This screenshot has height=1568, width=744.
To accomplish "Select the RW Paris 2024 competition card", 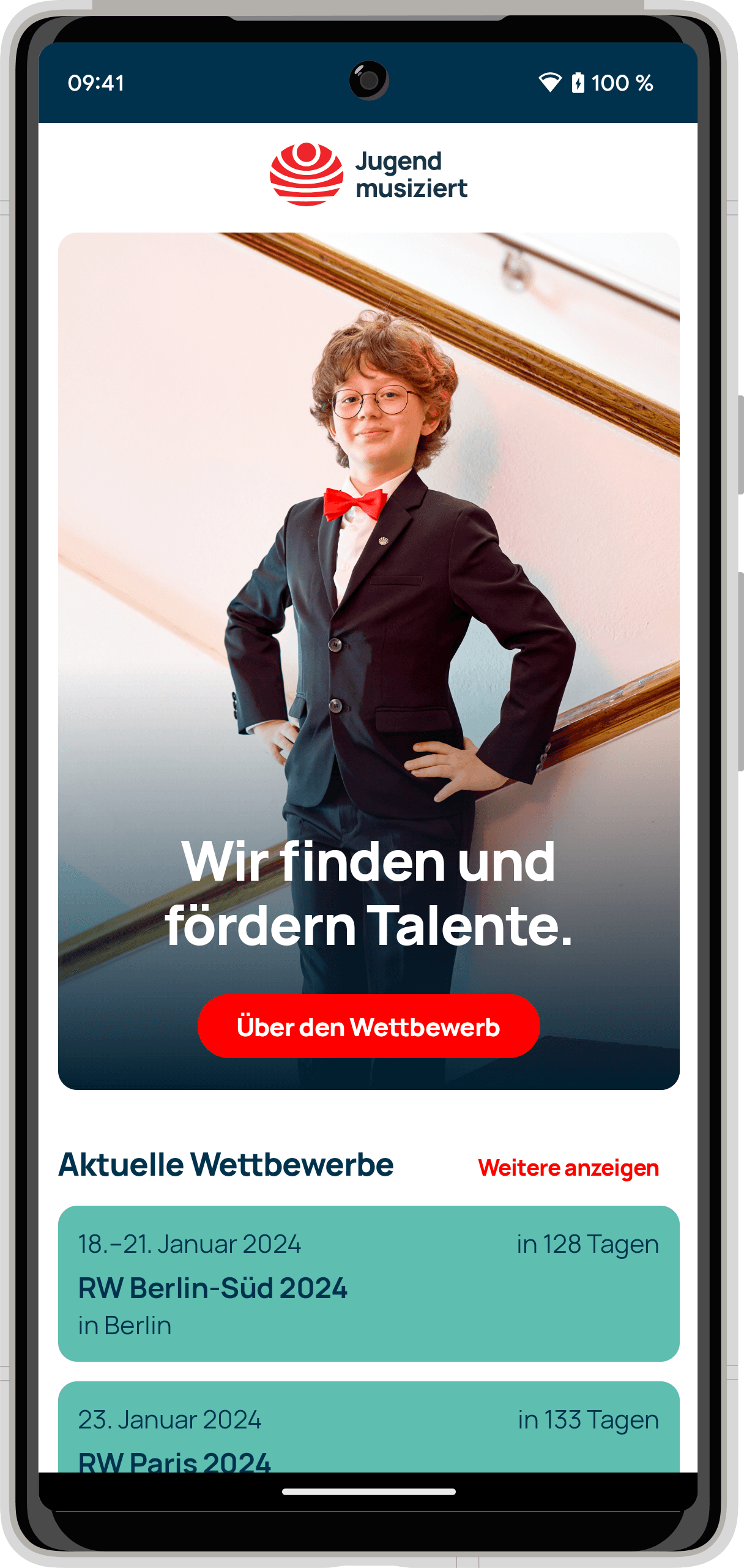I will coord(368,1429).
